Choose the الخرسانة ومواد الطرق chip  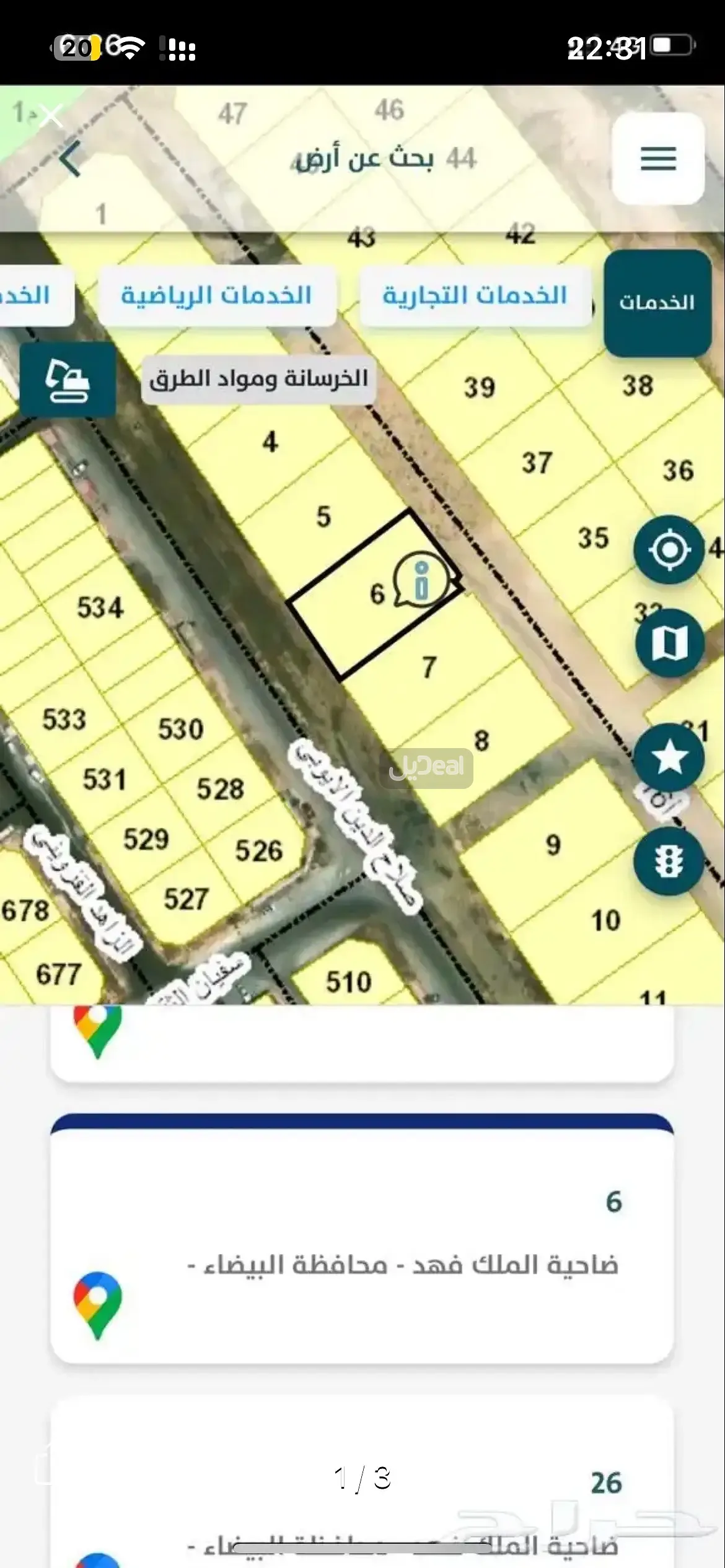tap(259, 379)
